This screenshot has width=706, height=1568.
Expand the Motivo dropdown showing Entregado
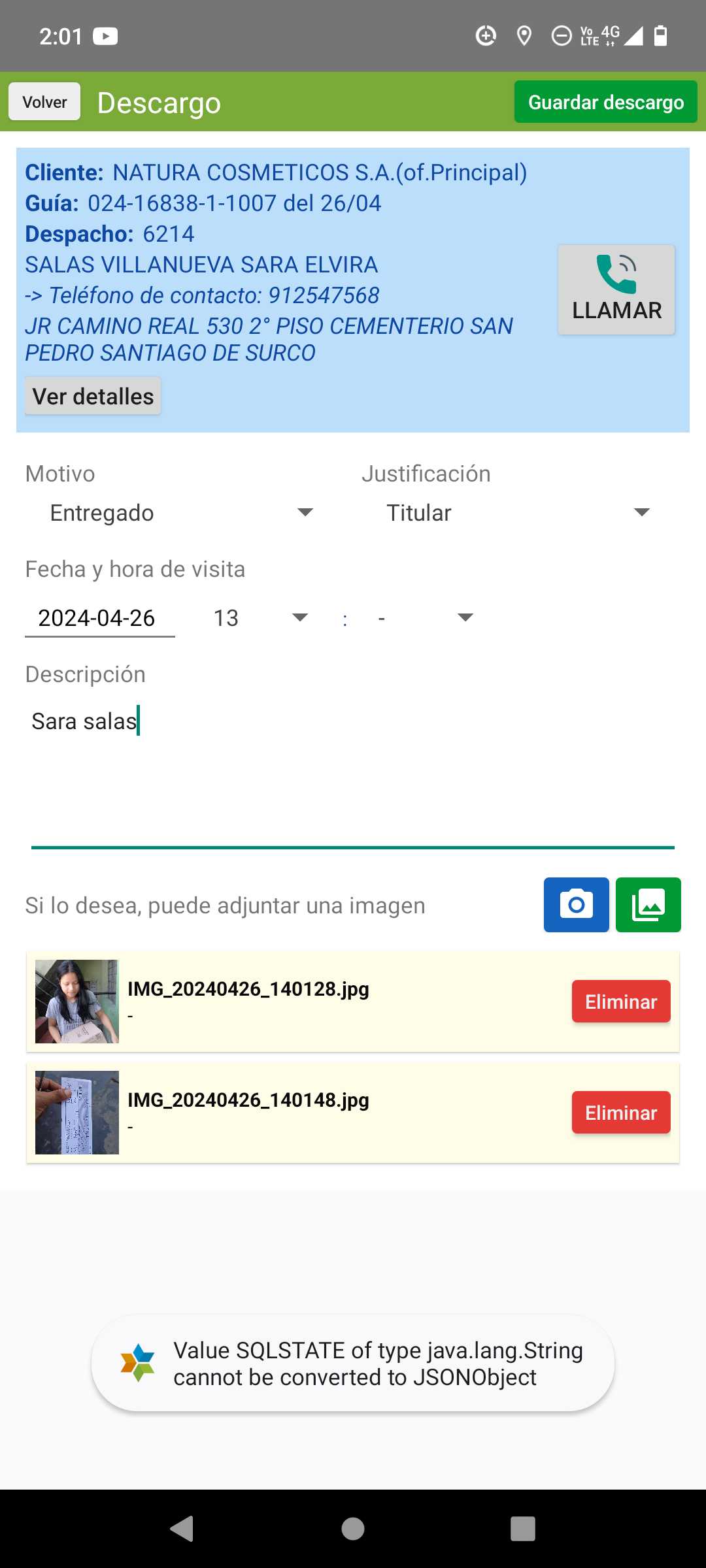[x=182, y=513]
